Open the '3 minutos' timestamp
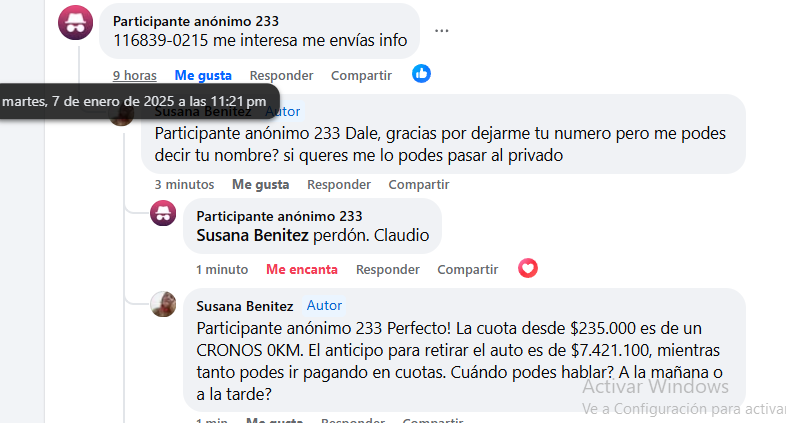 (184, 184)
